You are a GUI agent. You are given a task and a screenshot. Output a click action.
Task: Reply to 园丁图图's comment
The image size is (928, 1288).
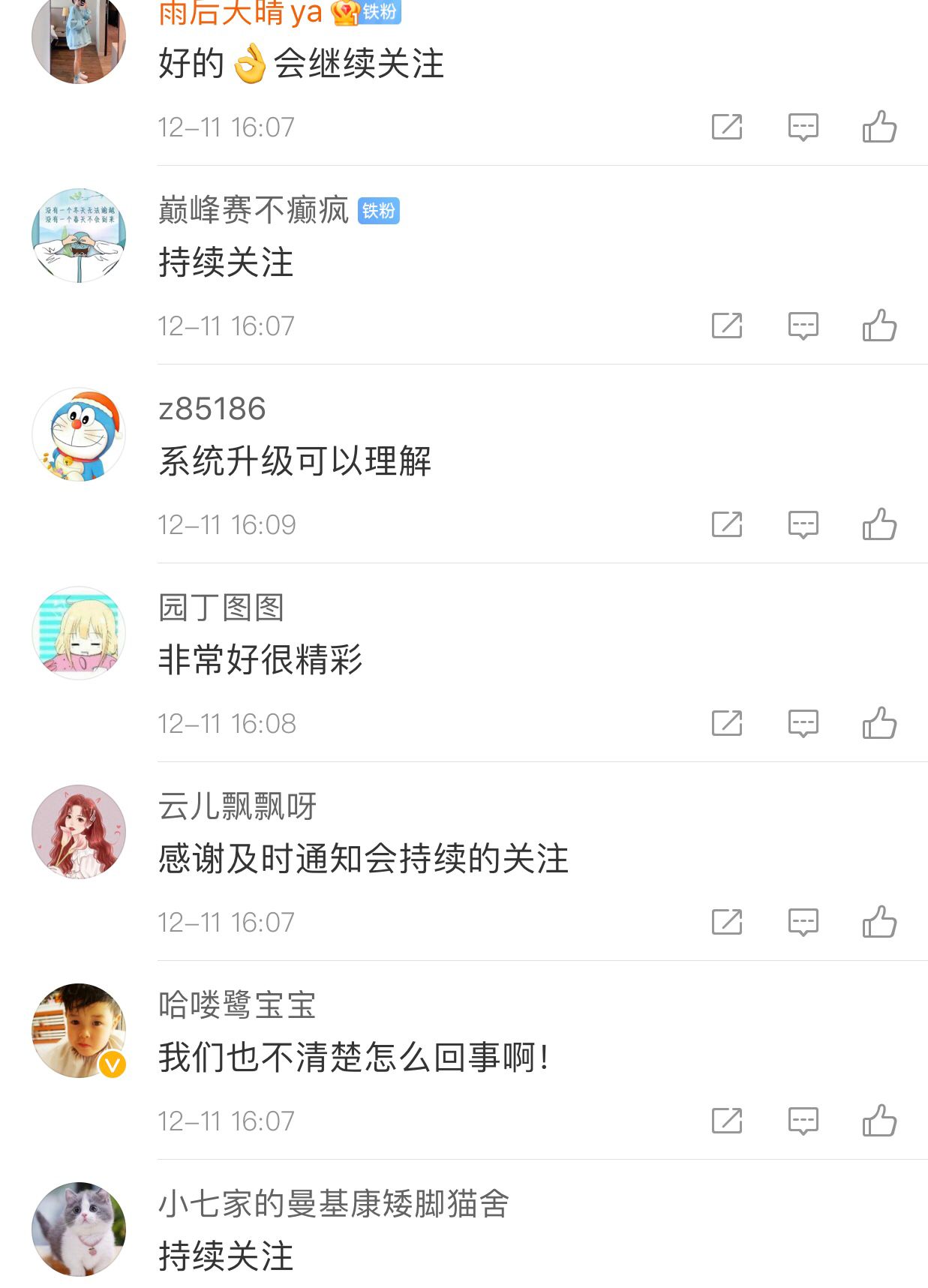pyautogui.click(x=803, y=723)
